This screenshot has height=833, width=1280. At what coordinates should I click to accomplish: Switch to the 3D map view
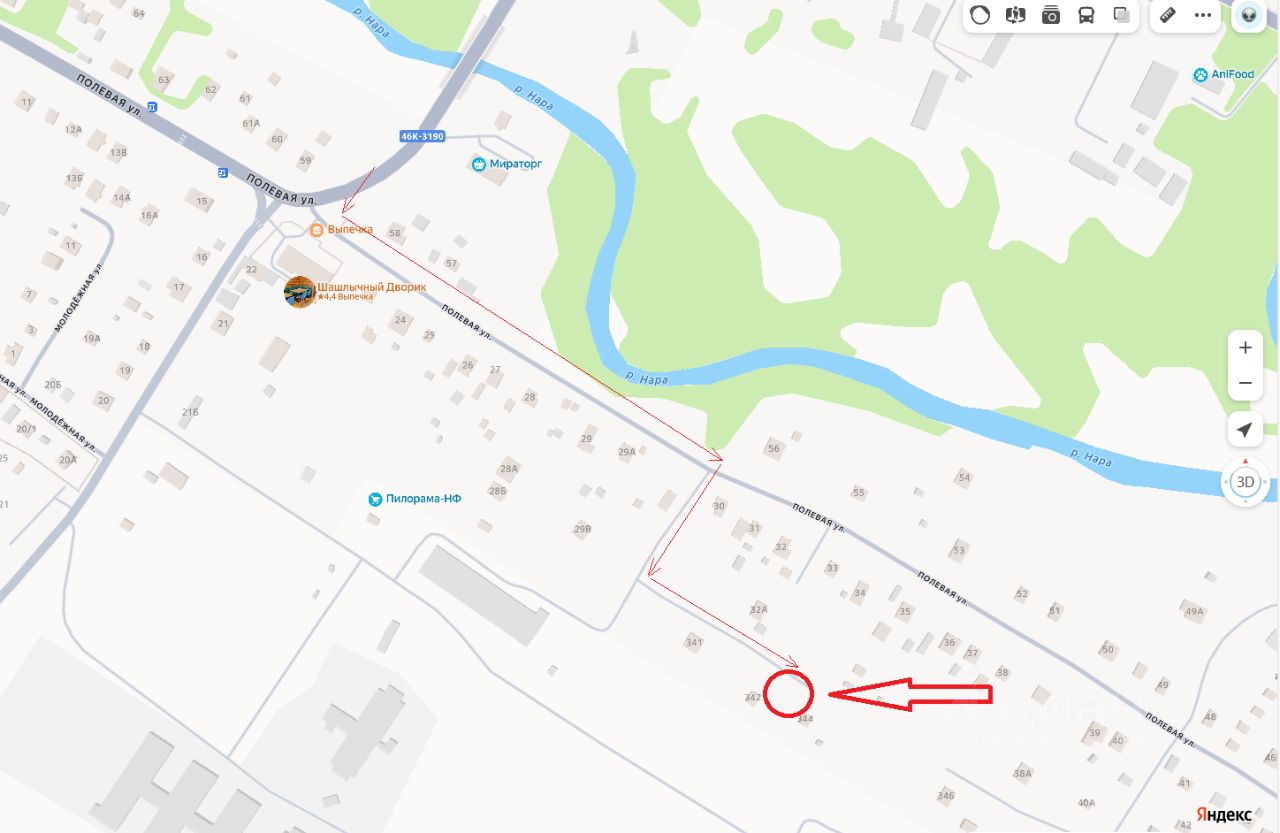tap(1245, 482)
